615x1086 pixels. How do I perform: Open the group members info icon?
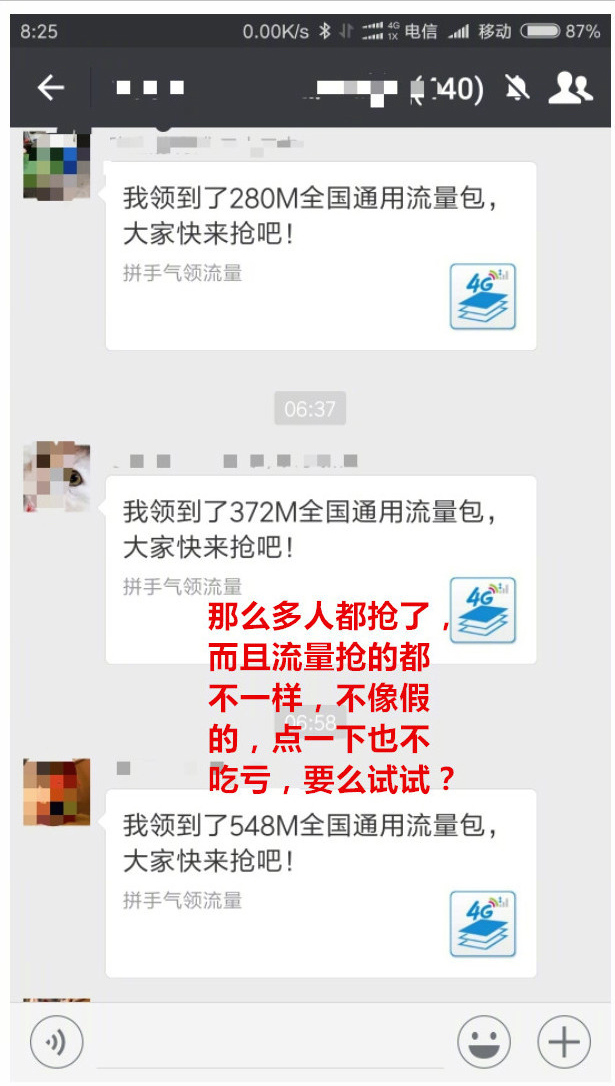570,88
